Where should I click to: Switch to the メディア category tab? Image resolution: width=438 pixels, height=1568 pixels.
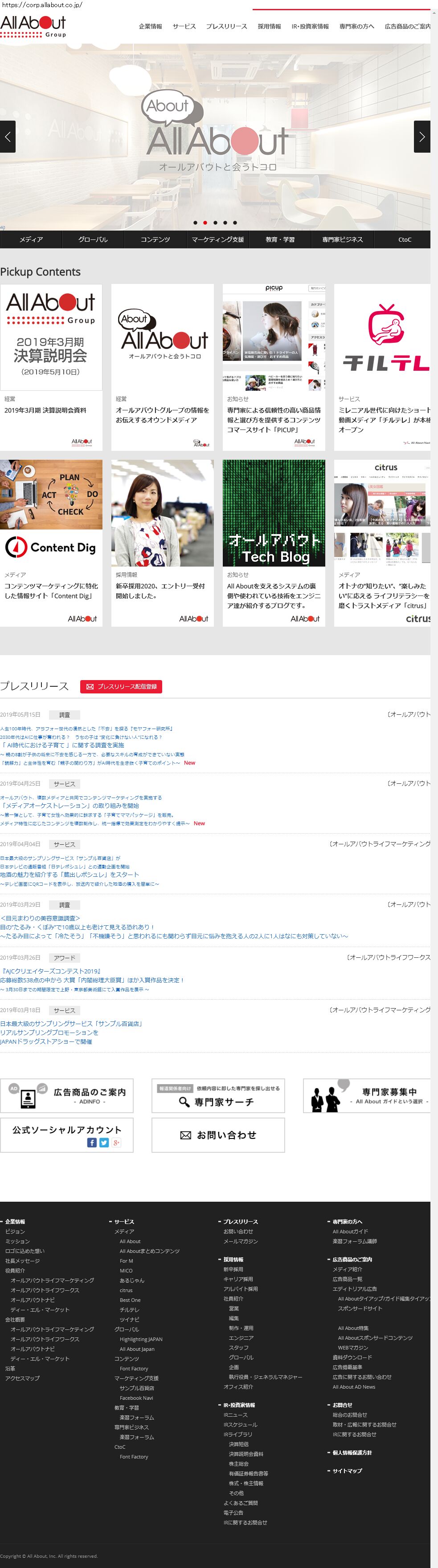(30, 239)
